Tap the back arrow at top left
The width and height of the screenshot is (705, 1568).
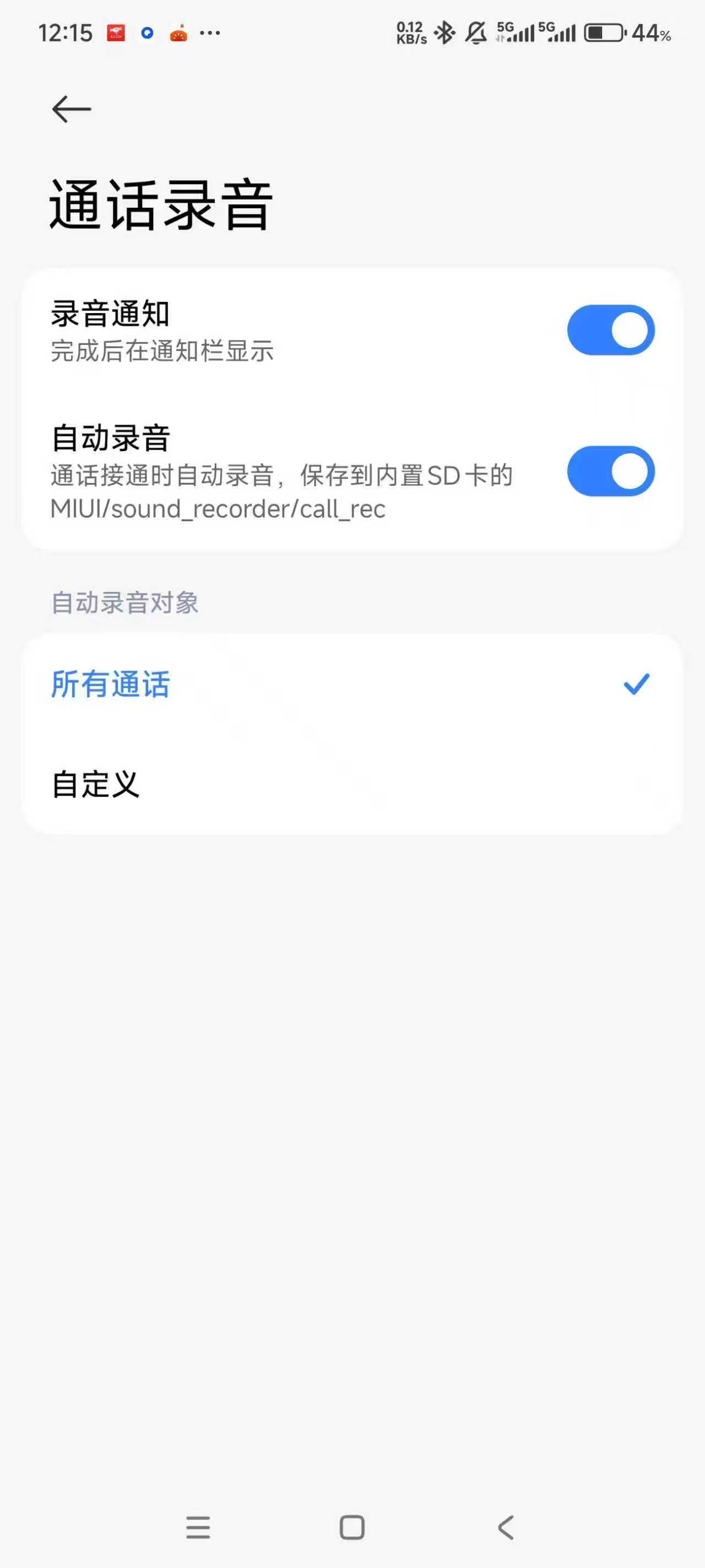[70, 109]
